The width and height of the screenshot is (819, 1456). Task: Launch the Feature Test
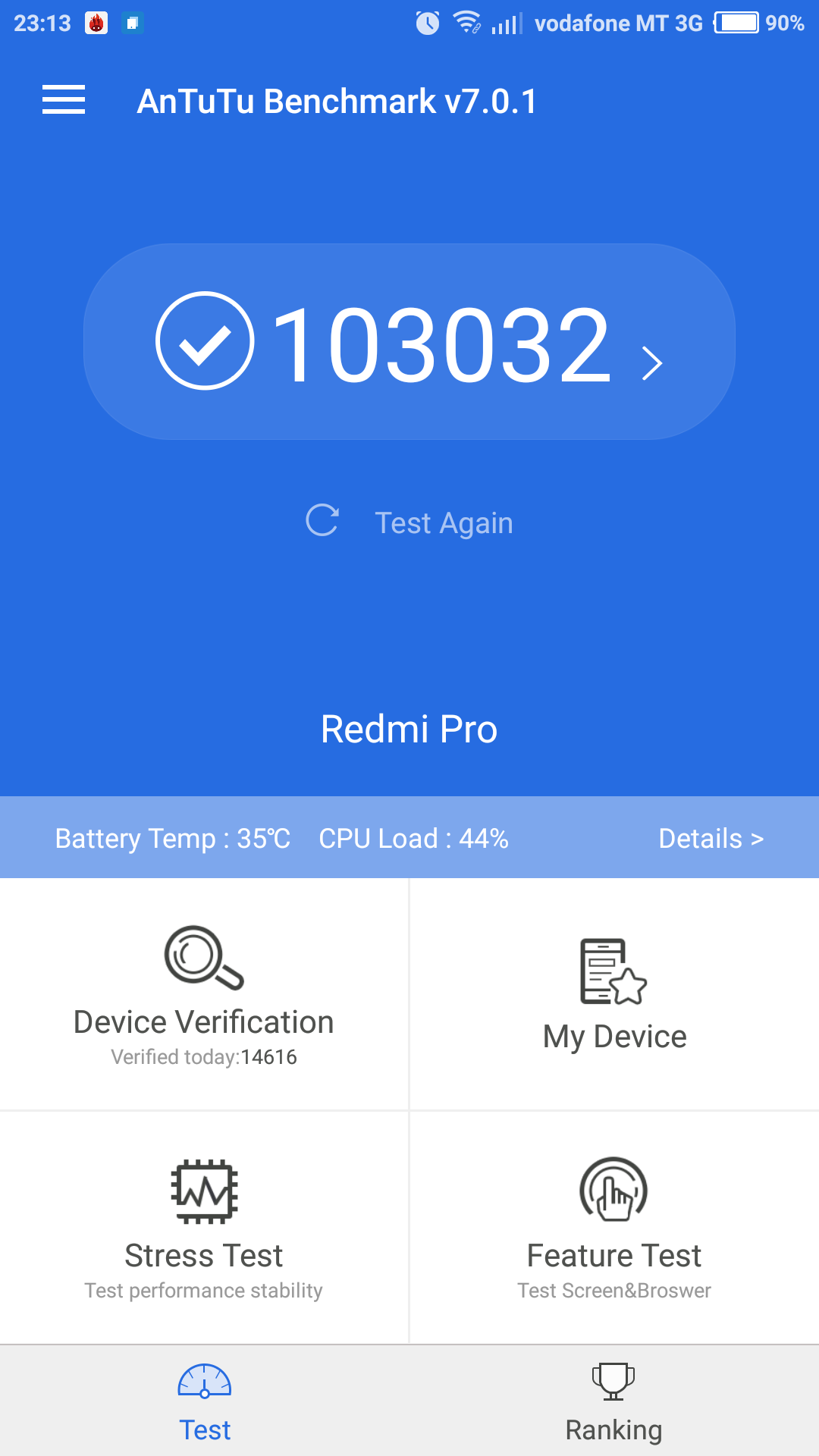coord(614,1227)
